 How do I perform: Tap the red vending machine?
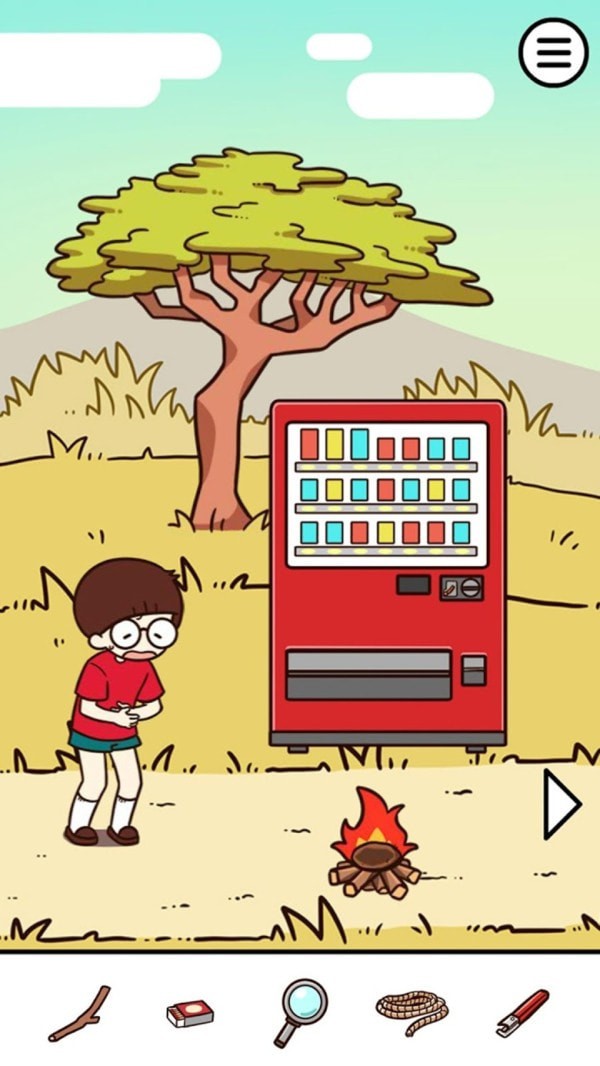tap(388, 574)
